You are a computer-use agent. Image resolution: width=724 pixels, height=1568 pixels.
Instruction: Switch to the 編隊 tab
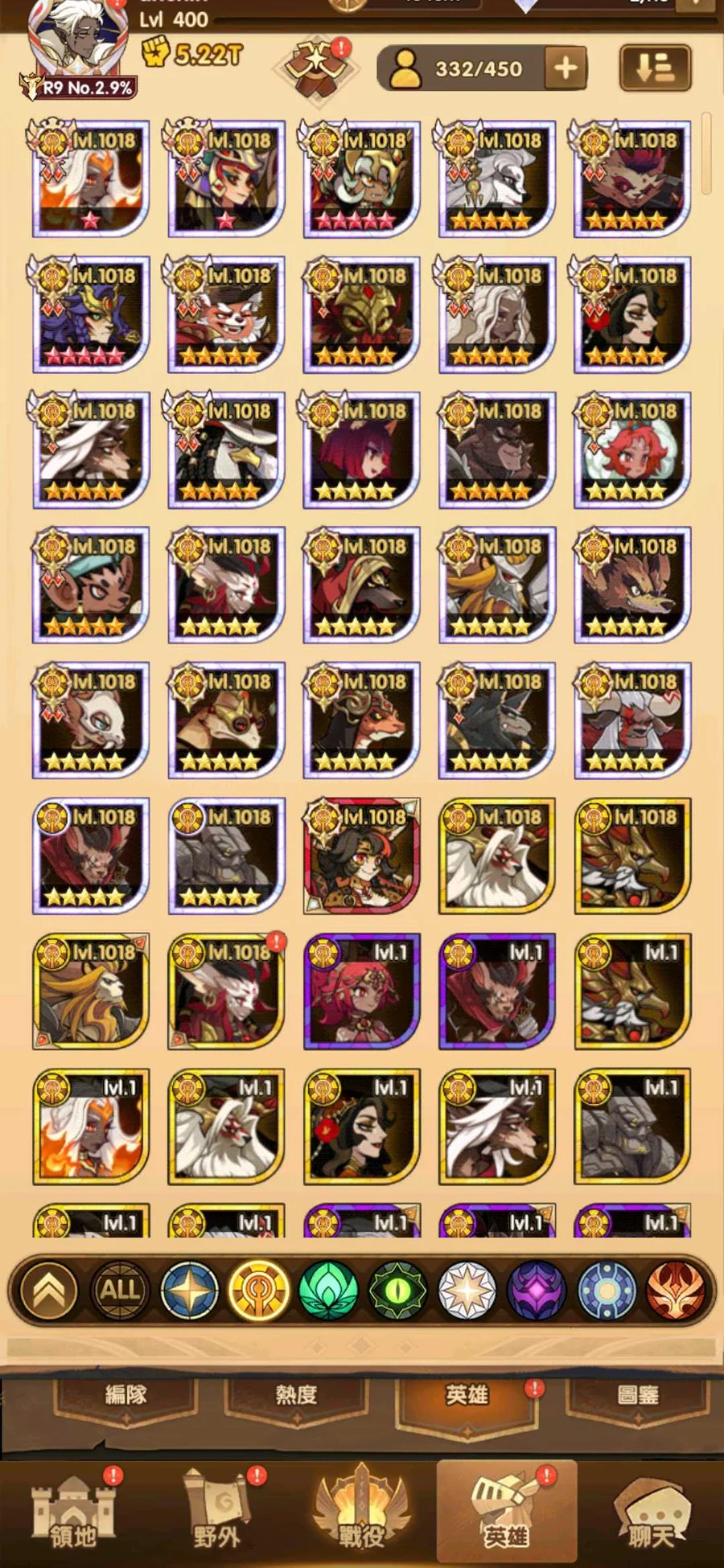pos(126,1395)
